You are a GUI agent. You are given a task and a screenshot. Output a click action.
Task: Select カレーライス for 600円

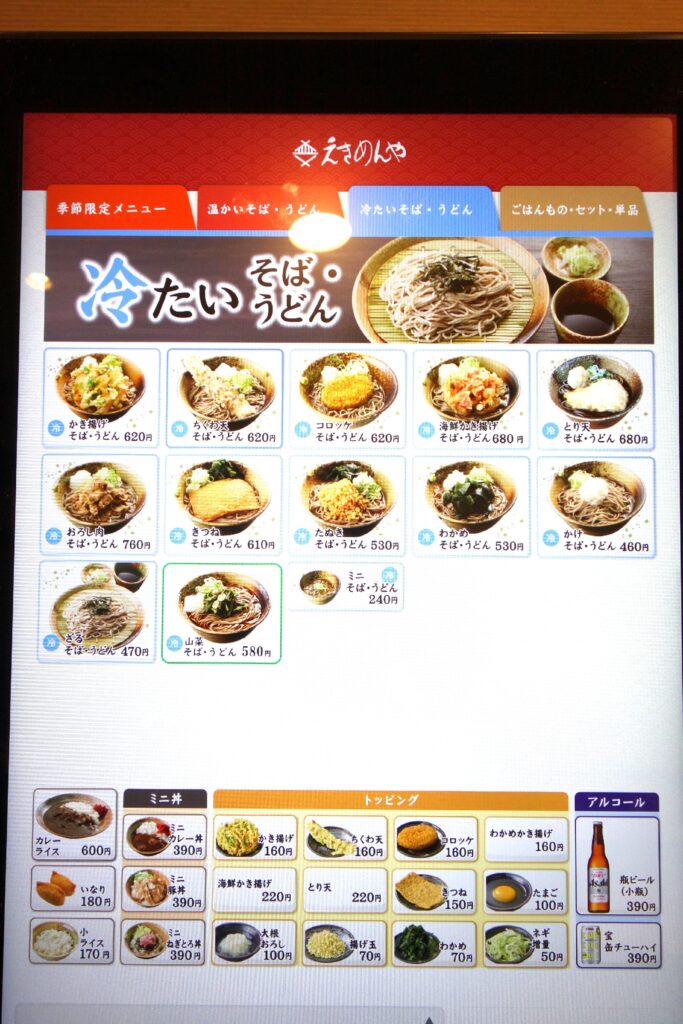pos(74,824)
